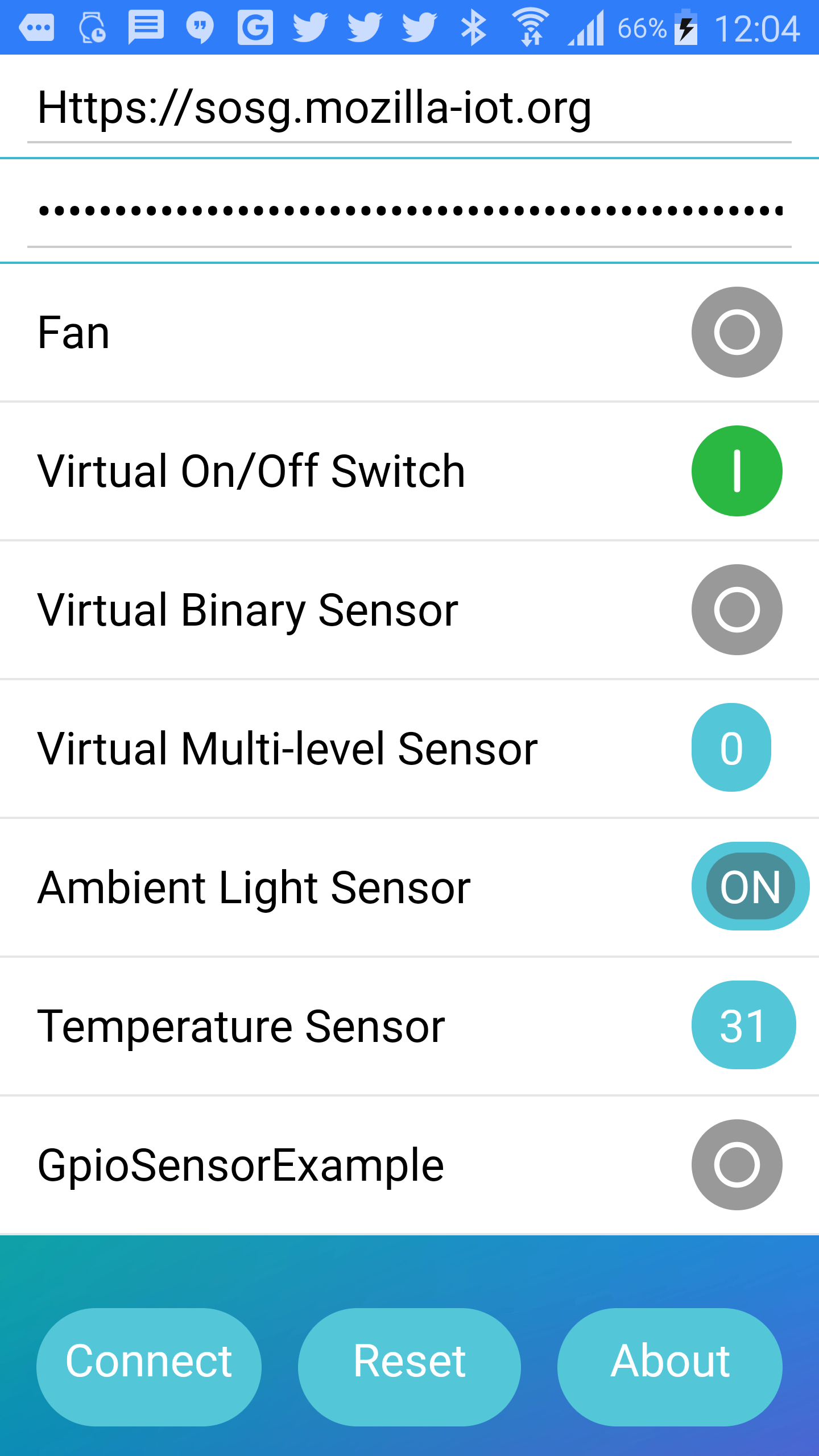Viewport: 819px width, 1456px height.
Task: Tap the Virtual Multi-level Sensor value
Action: click(731, 748)
